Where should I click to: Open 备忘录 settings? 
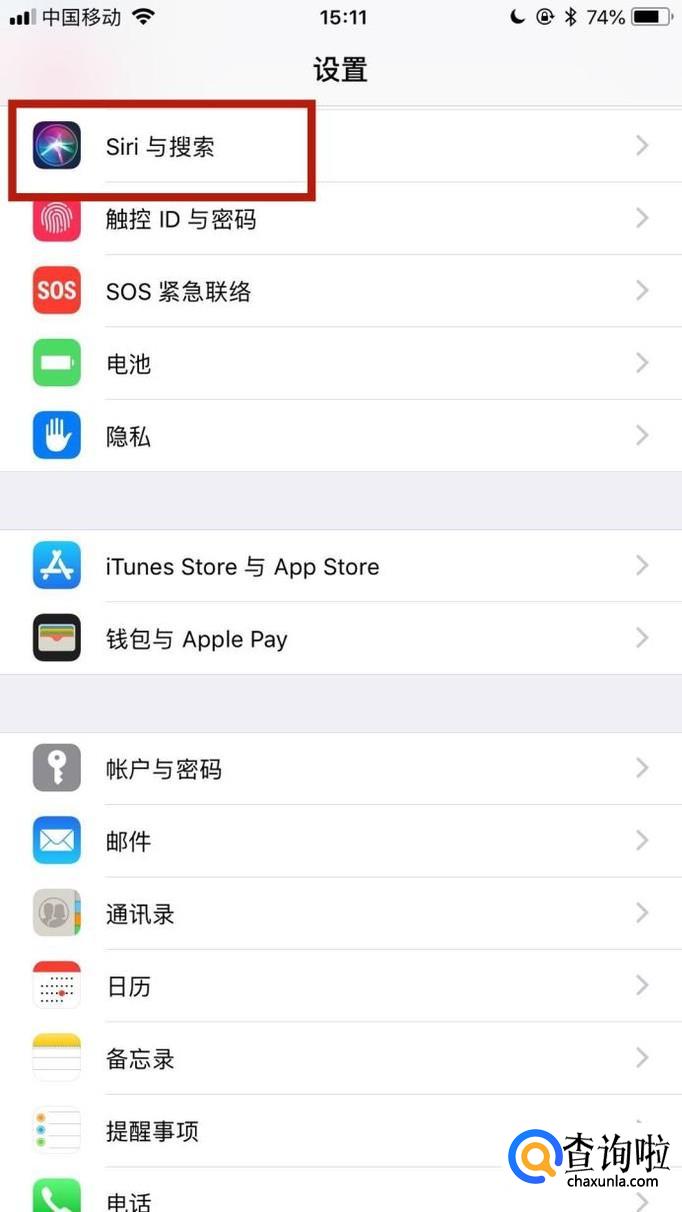(x=140, y=1059)
